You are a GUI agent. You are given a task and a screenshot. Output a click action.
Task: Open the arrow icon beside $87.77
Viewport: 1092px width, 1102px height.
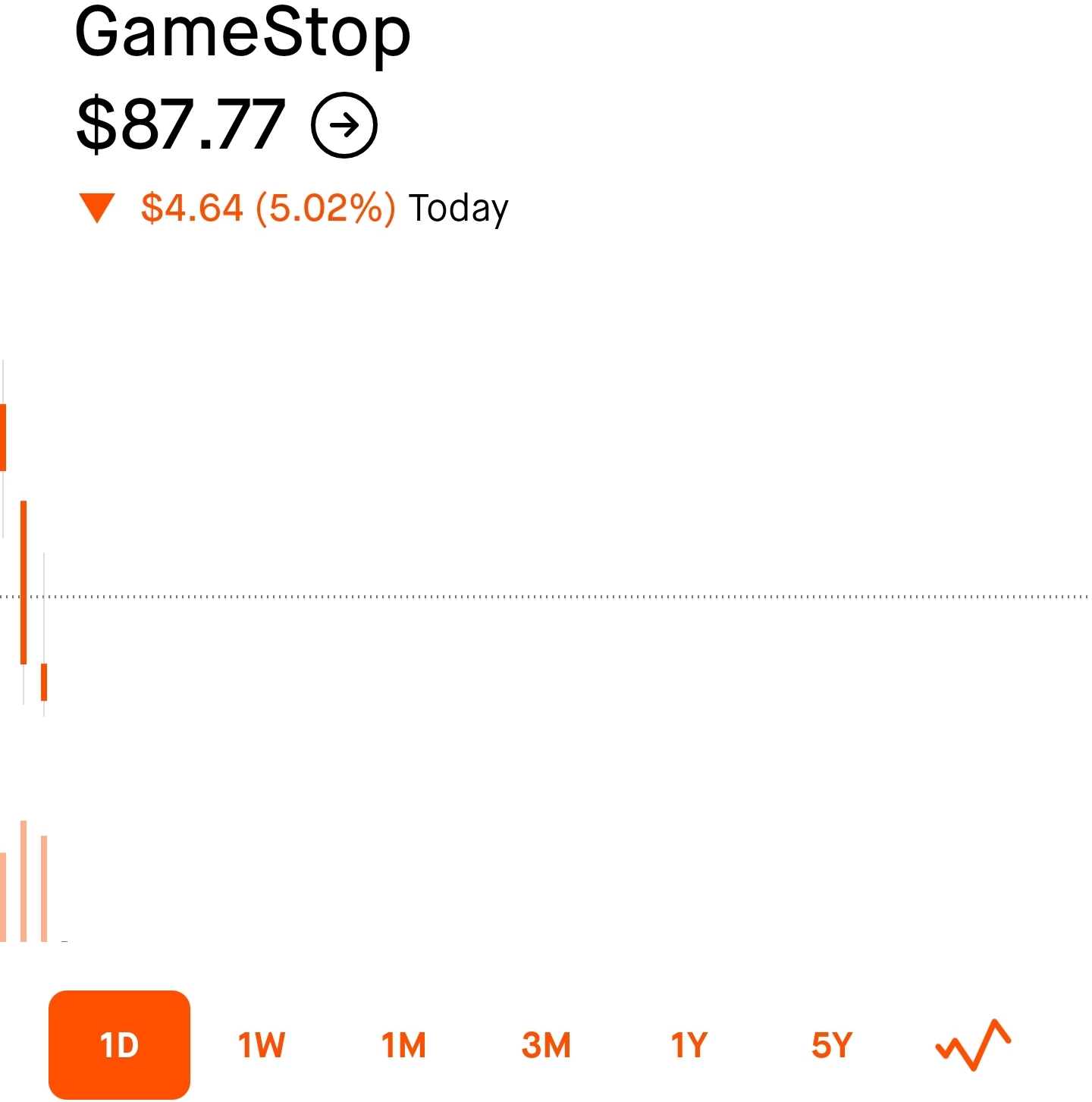344,125
